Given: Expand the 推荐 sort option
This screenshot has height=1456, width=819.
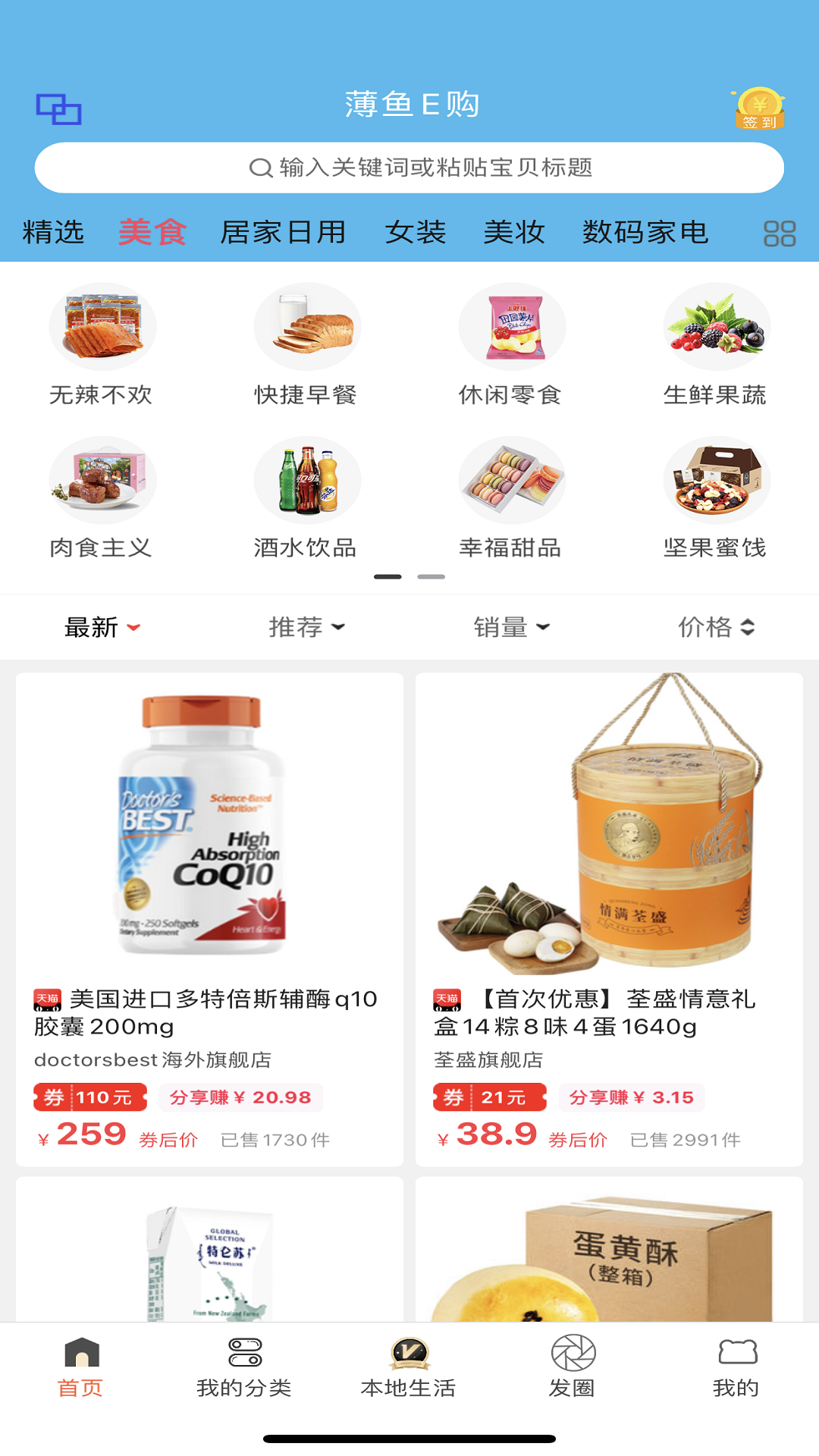Looking at the screenshot, I should [x=306, y=627].
